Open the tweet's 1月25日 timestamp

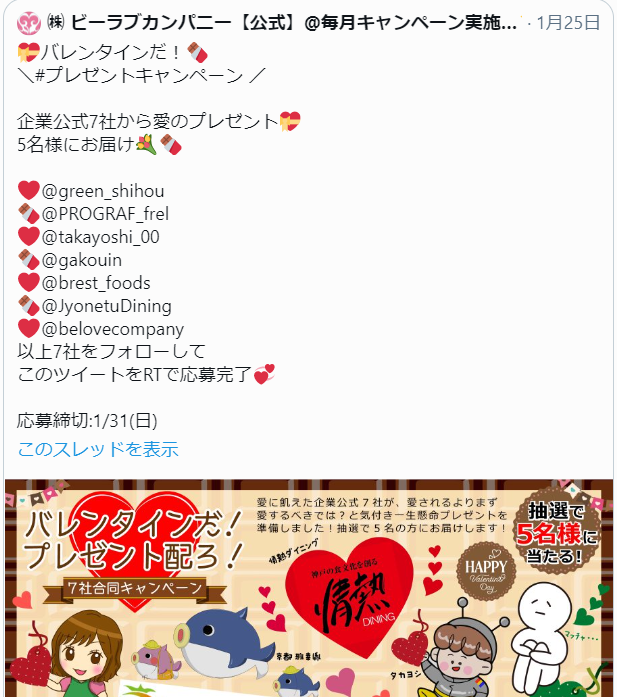(570, 22)
